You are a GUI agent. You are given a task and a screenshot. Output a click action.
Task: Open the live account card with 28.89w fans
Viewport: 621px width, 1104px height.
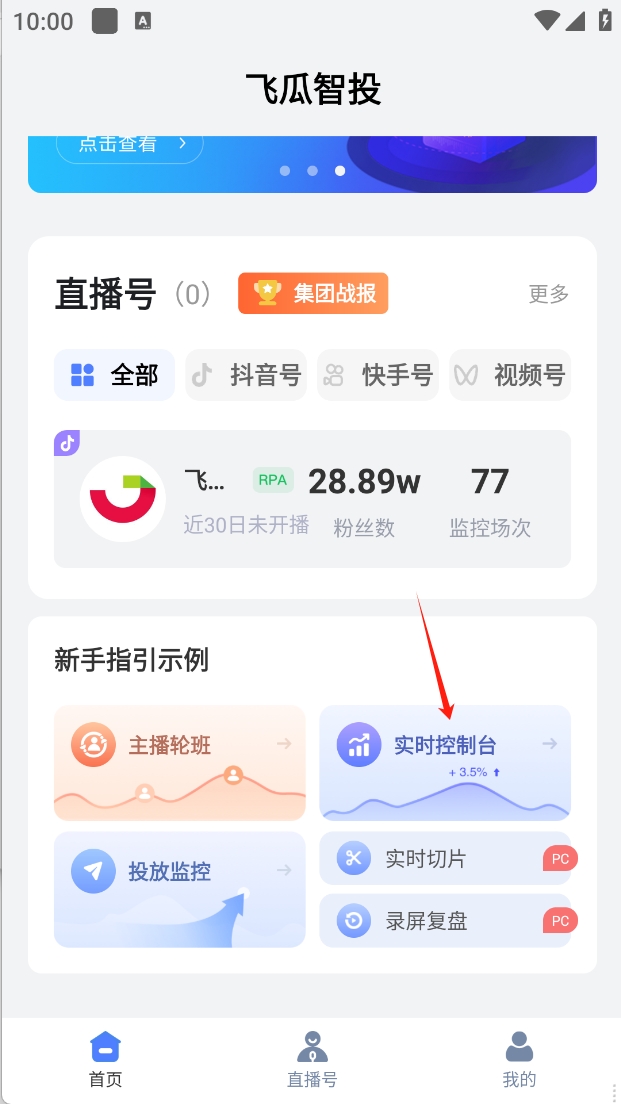312,499
